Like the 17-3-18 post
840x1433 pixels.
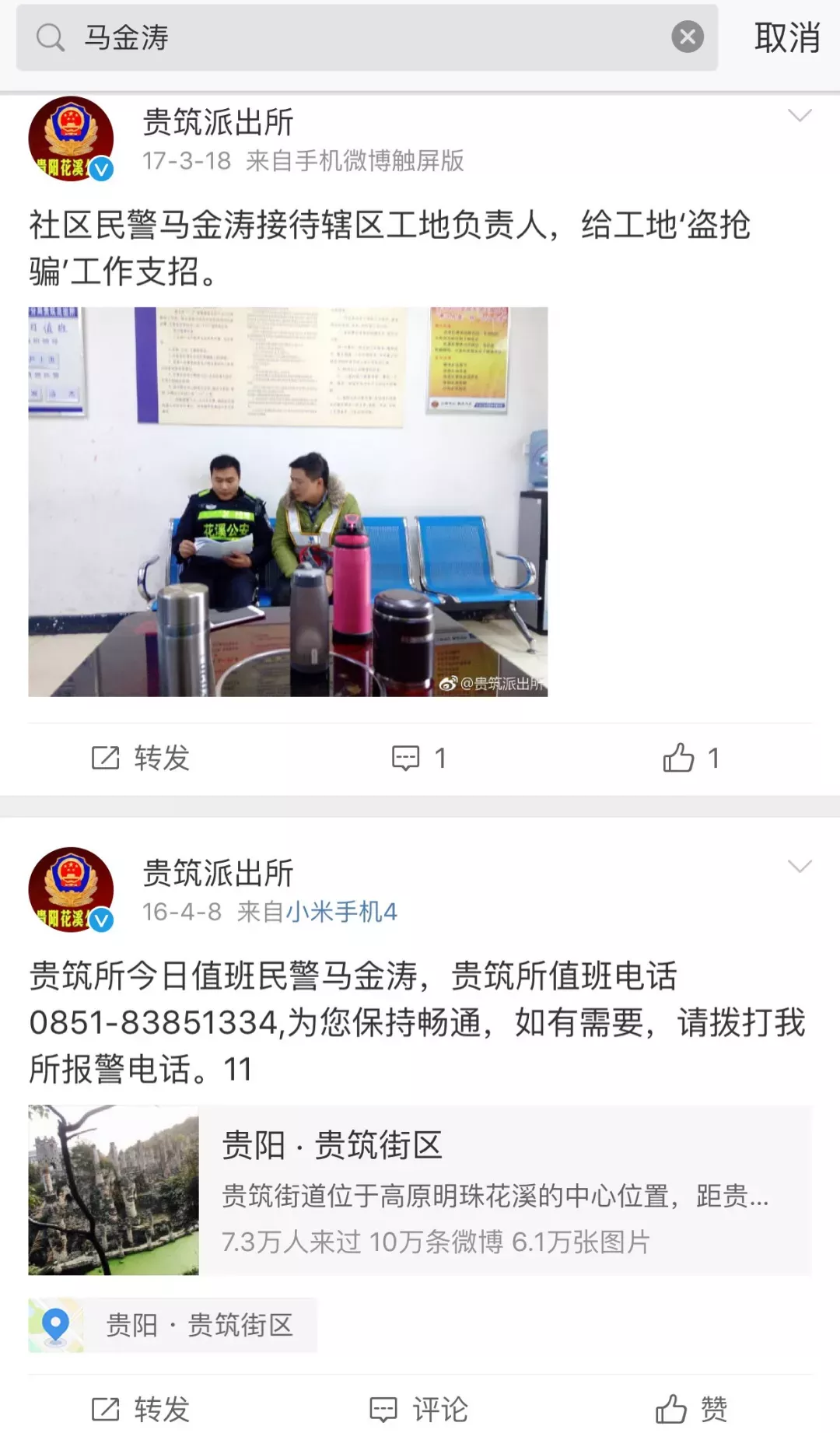(x=691, y=758)
